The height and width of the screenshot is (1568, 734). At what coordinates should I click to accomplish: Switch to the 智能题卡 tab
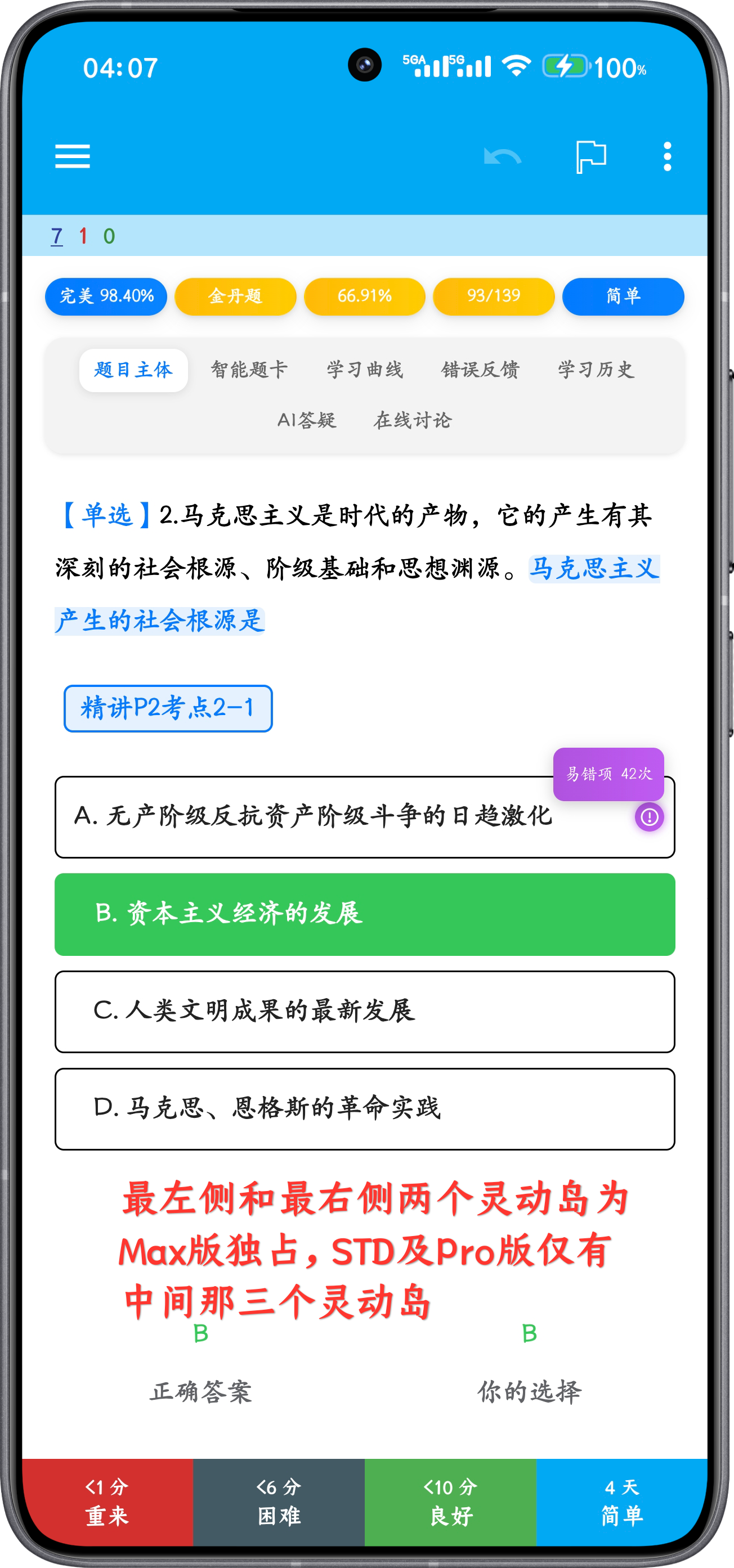[249, 370]
